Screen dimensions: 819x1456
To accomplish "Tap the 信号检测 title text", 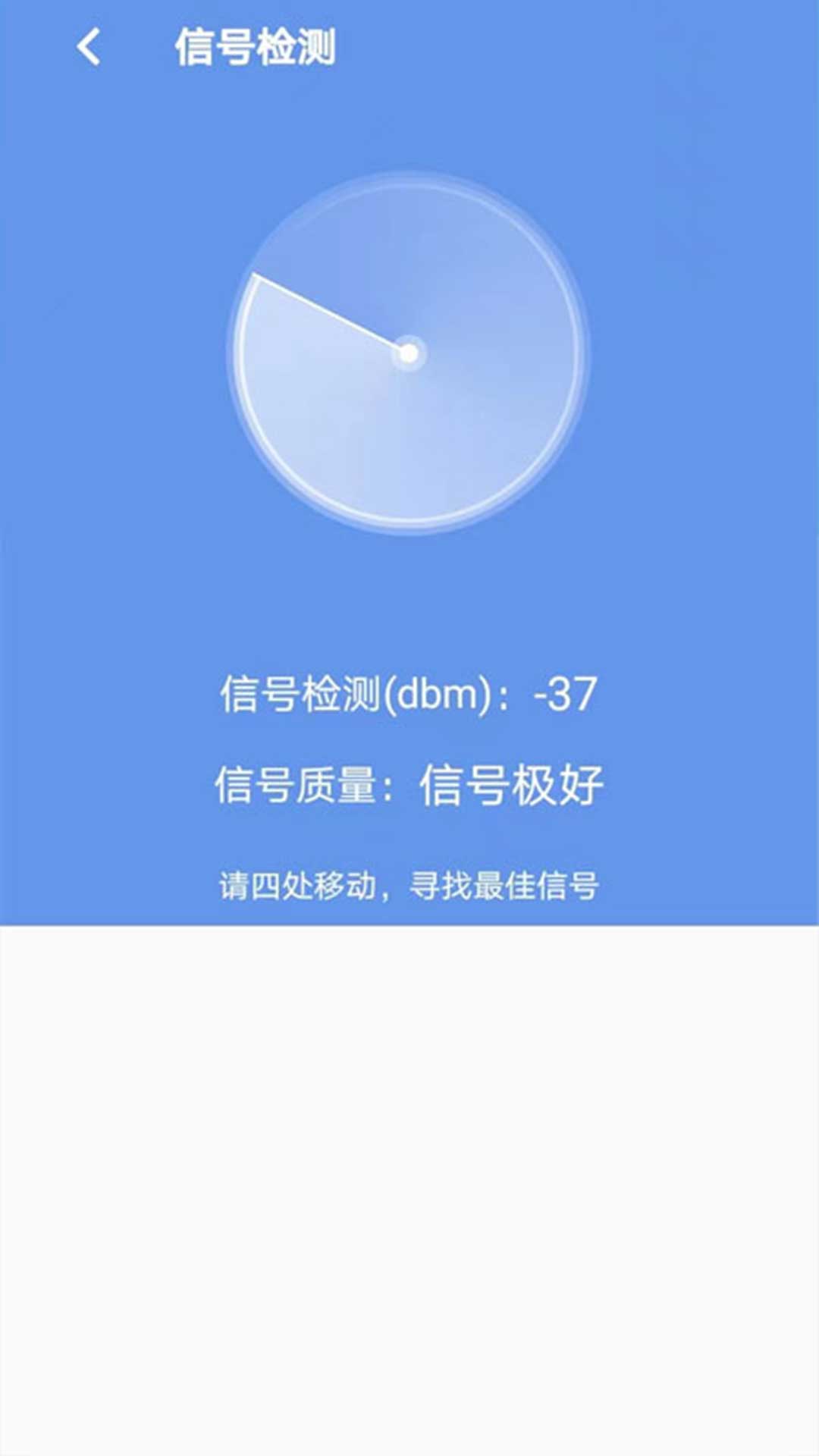I will [x=254, y=48].
